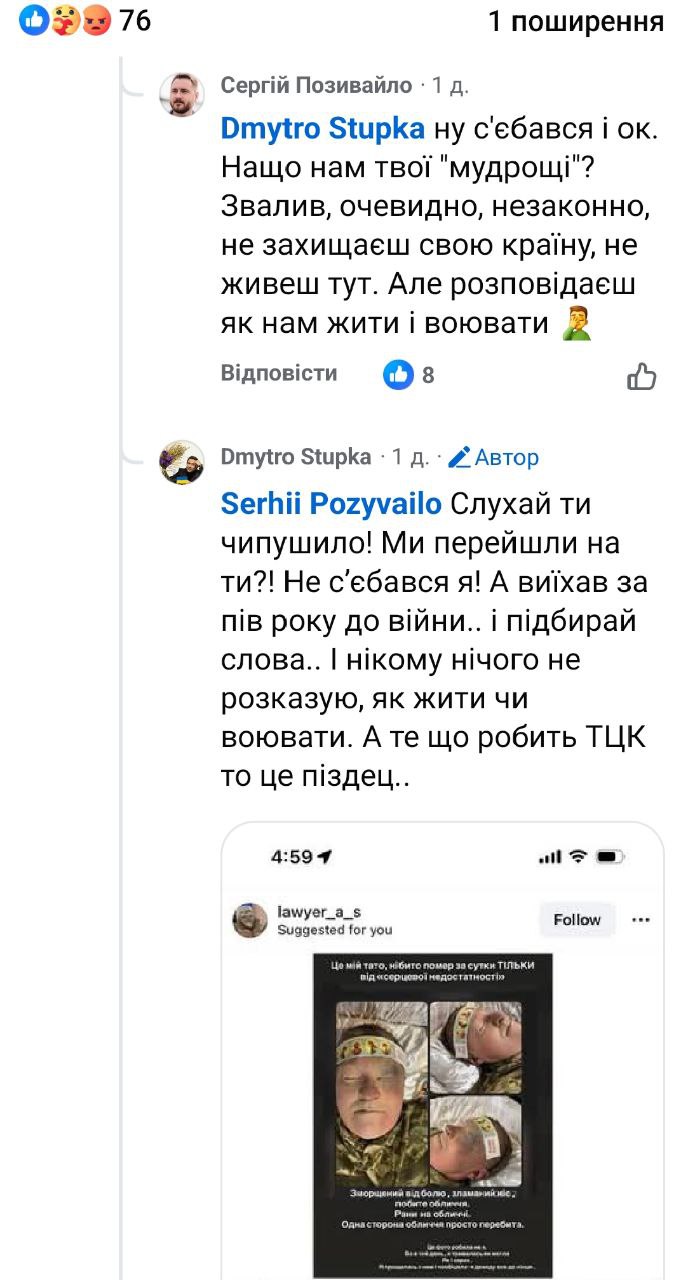Open the Serhii Pozyvailo mention in the reply
The width and height of the screenshot is (686, 1280).
(x=331, y=504)
